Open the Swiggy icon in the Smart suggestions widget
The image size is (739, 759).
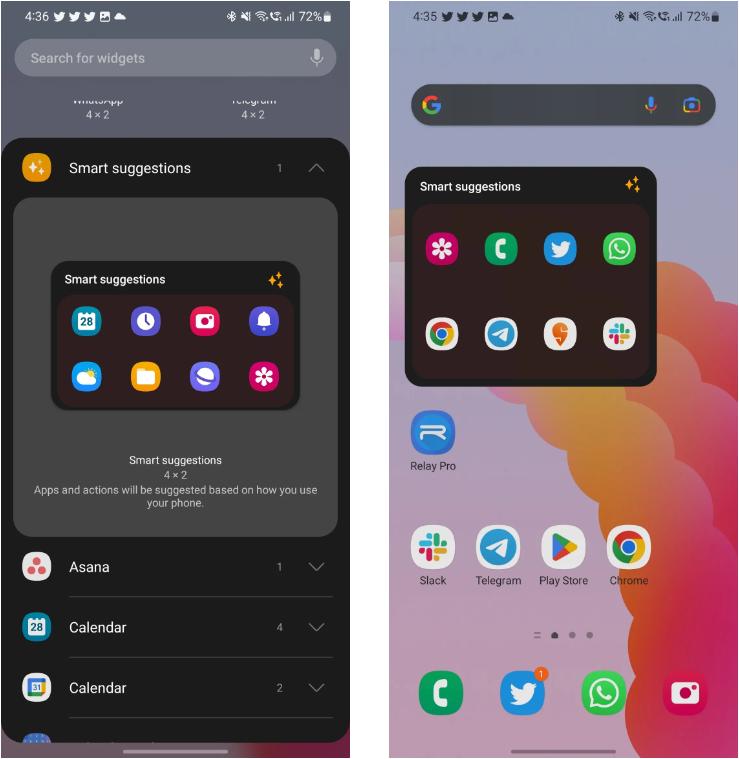(x=560, y=334)
